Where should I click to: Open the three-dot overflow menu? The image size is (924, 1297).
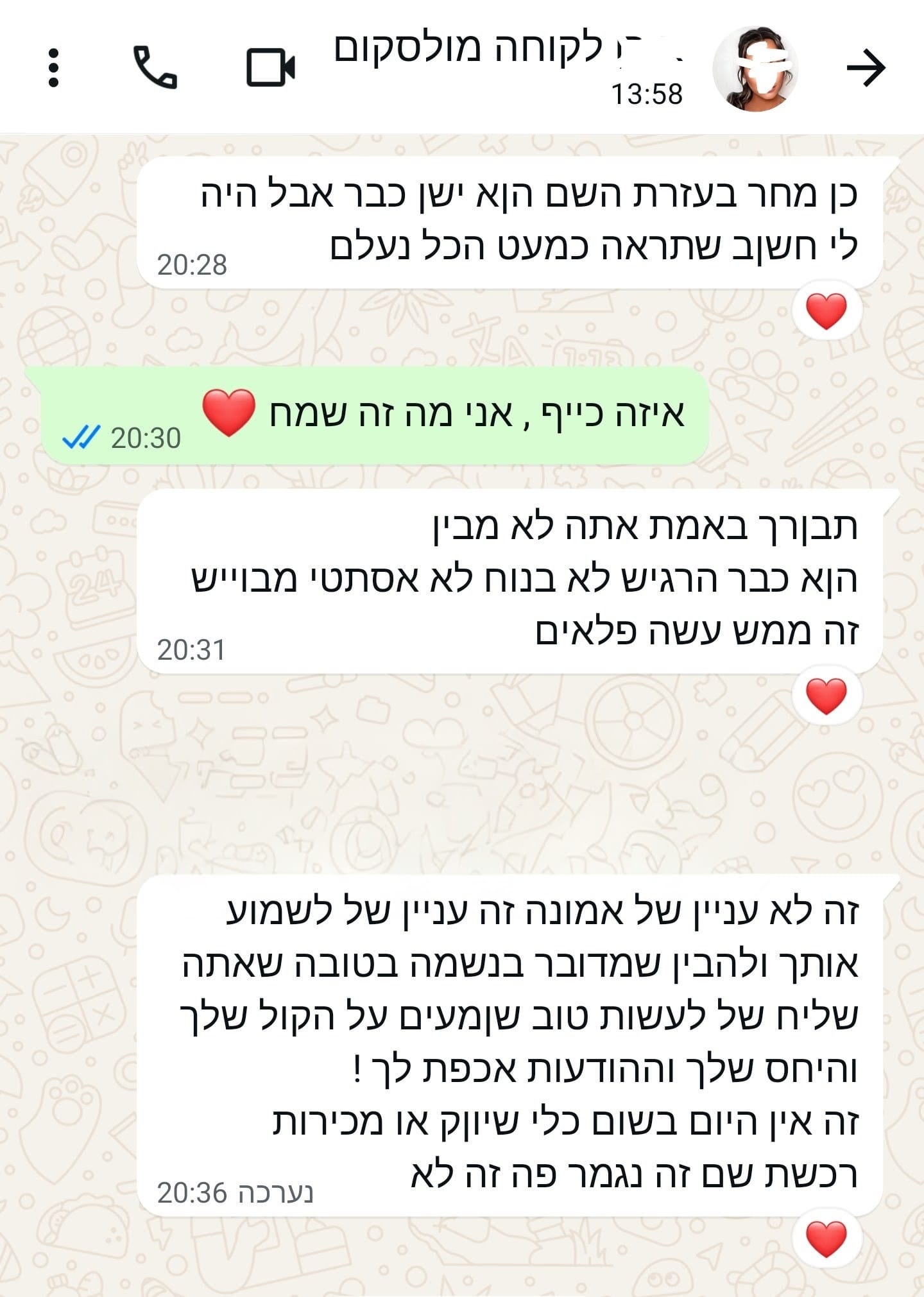[x=54, y=68]
